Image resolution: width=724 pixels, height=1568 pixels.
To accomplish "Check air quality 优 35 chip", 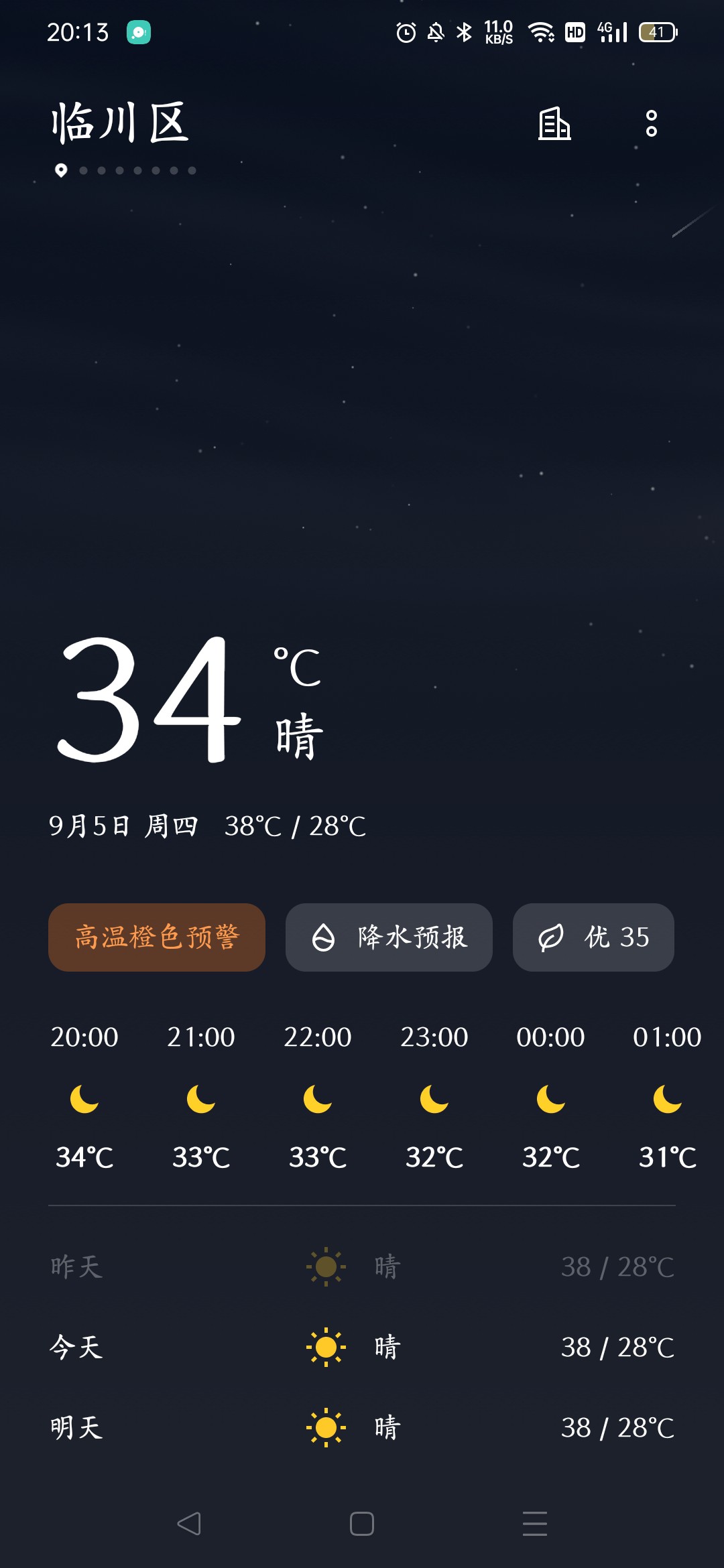I will click(x=593, y=937).
